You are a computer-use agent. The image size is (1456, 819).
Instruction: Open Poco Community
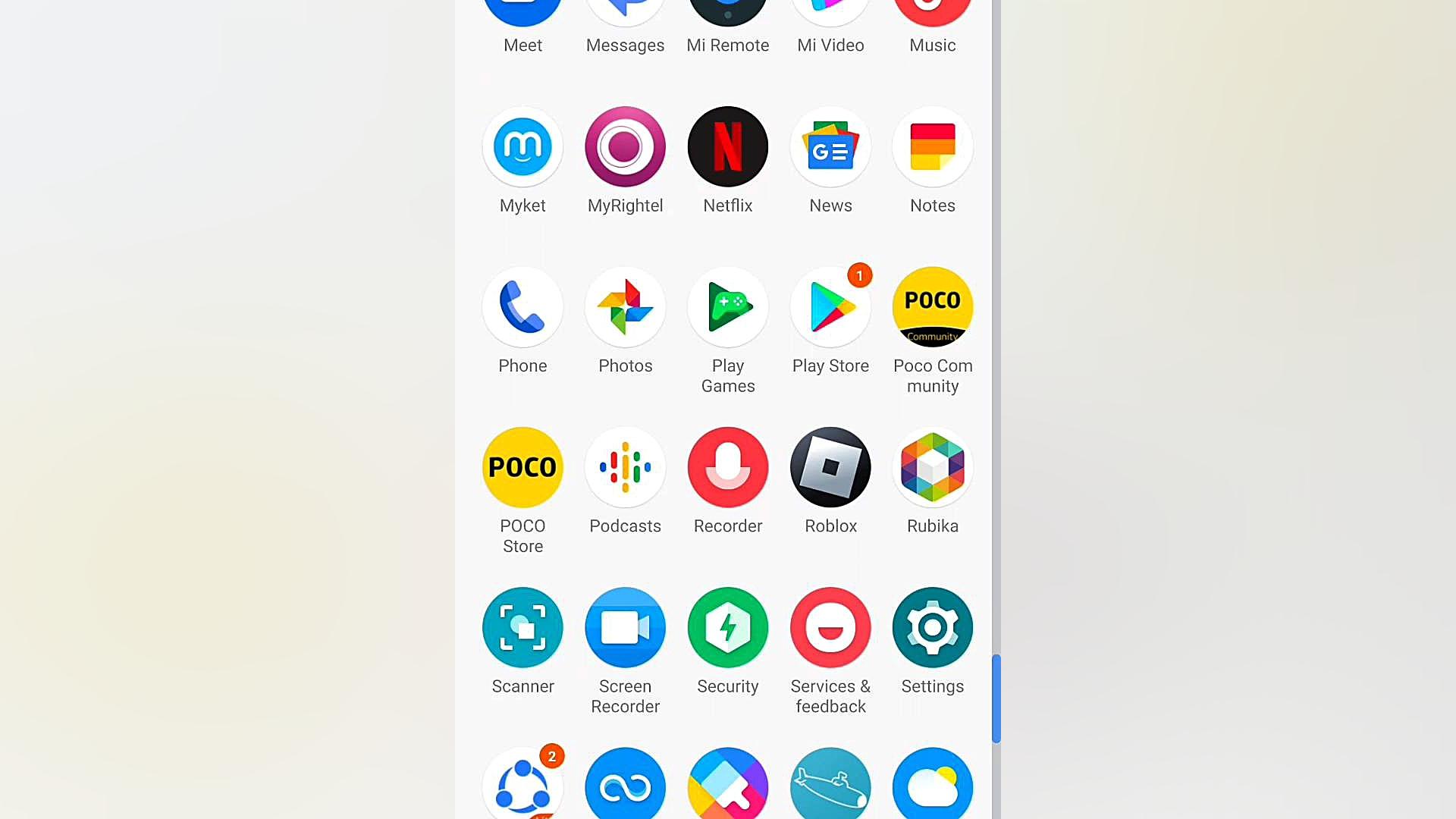tap(932, 307)
